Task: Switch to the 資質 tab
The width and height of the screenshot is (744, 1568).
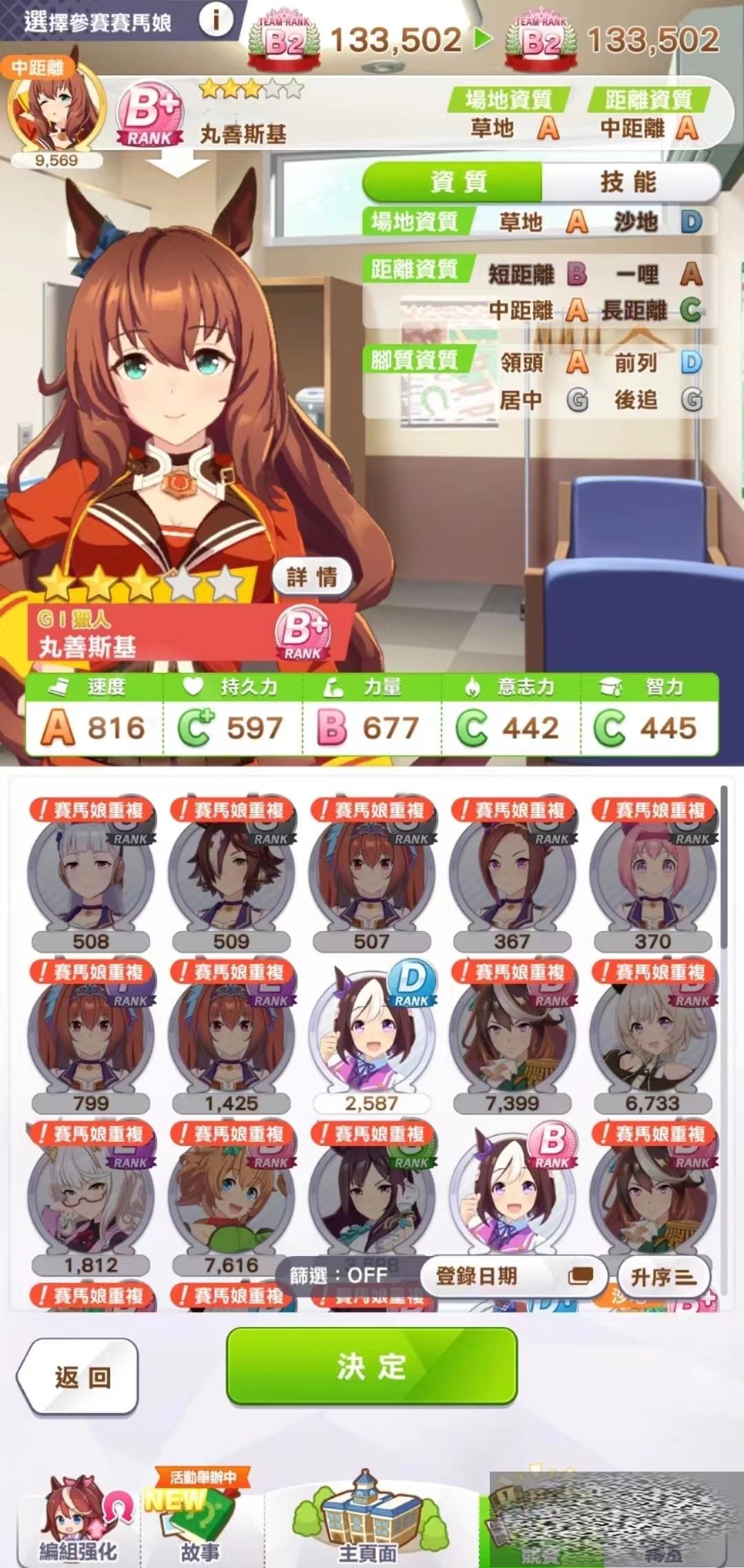Action: click(x=458, y=182)
